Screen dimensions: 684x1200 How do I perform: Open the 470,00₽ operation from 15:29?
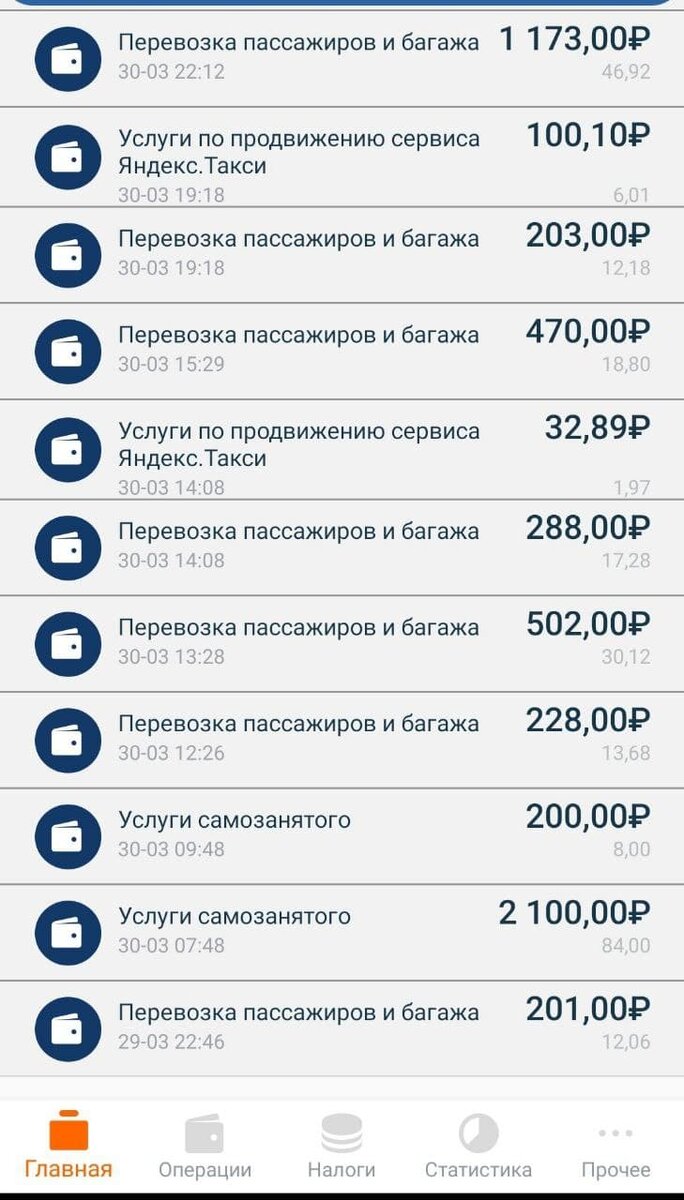click(342, 351)
